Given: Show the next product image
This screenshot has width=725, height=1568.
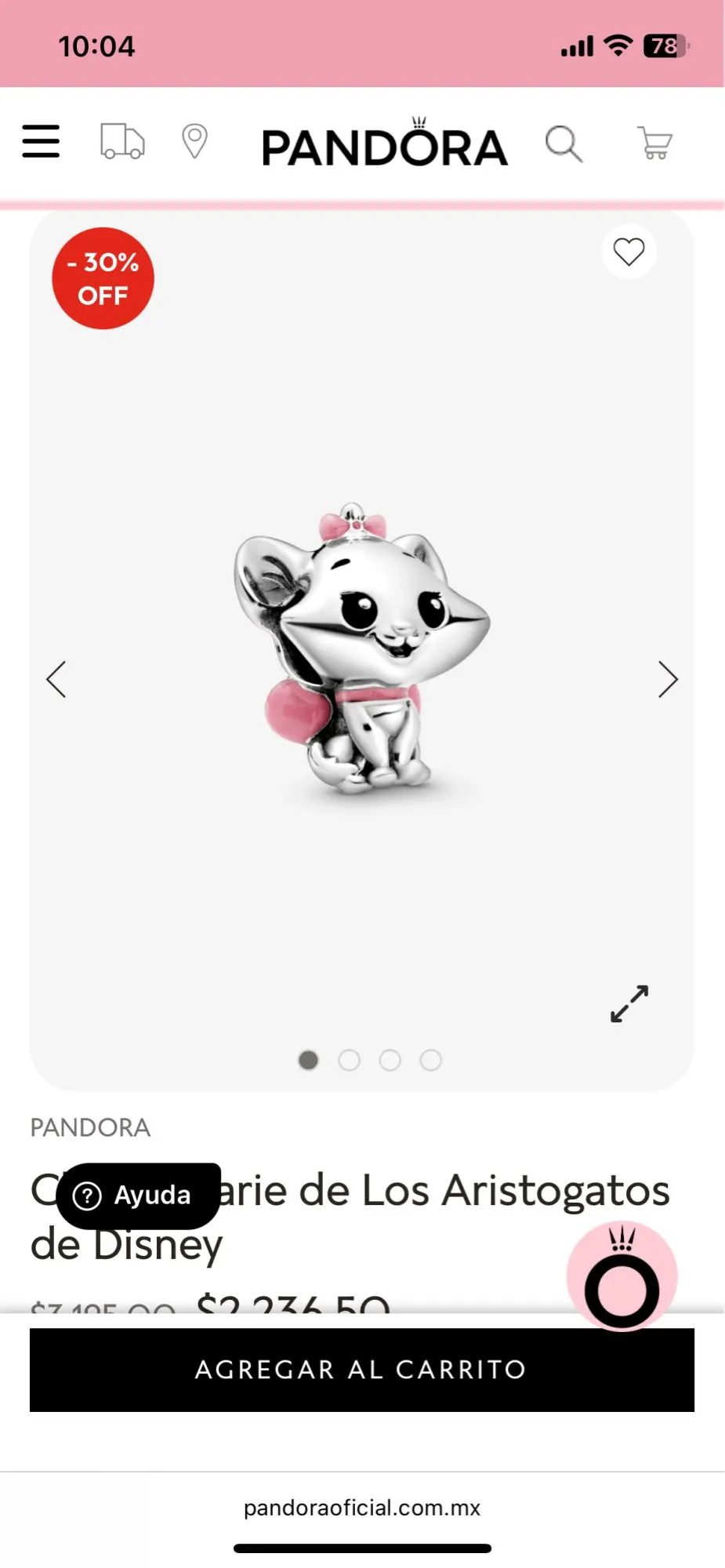Looking at the screenshot, I should pos(668,679).
